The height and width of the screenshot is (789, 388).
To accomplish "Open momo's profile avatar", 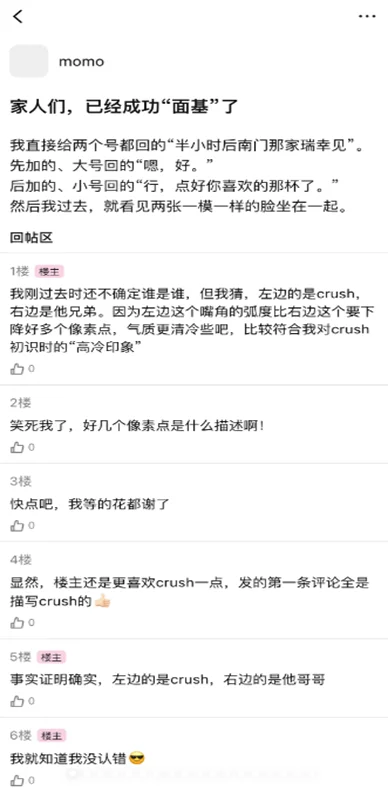I will click(29, 61).
